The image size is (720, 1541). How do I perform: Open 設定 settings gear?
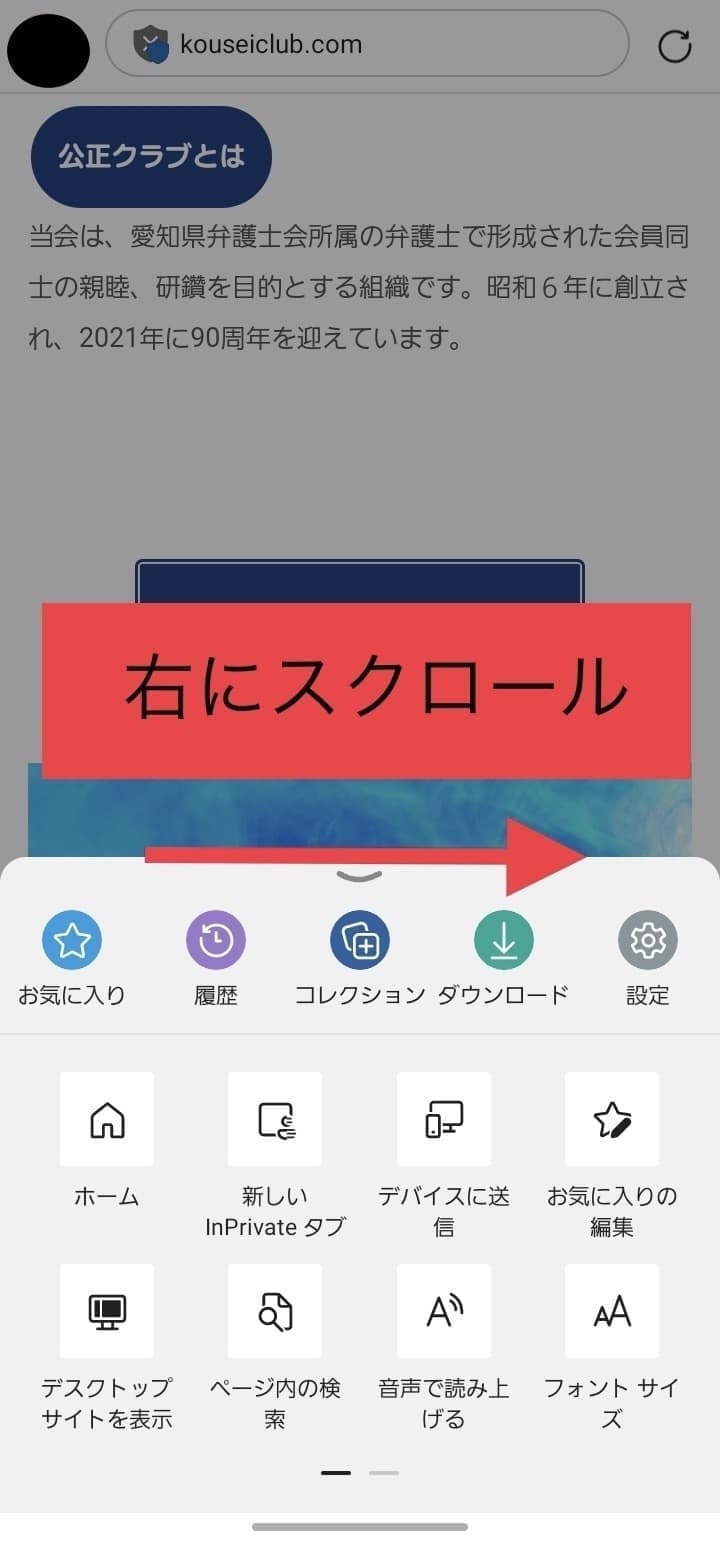(x=648, y=941)
